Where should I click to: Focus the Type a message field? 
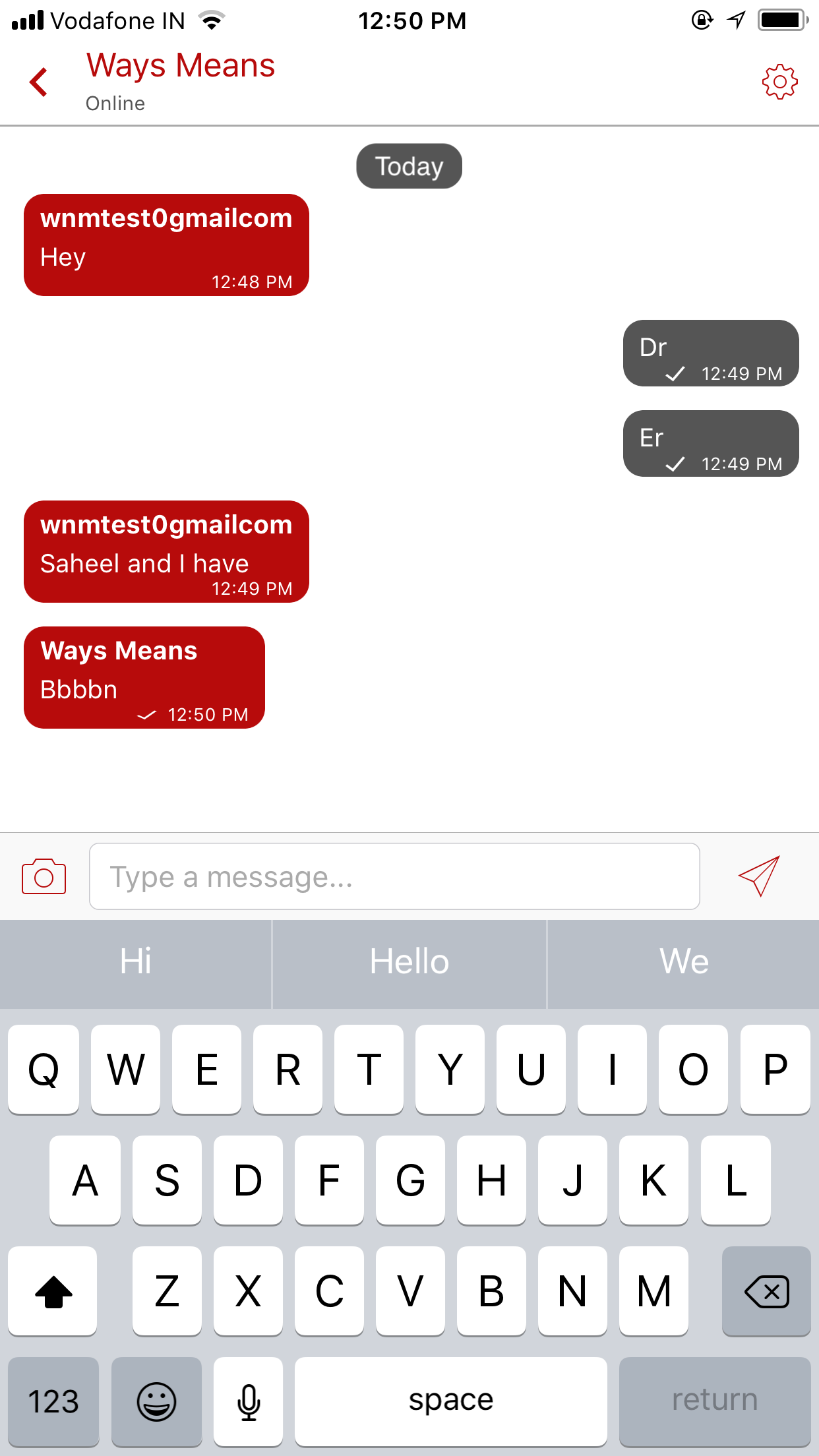(394, 876)
